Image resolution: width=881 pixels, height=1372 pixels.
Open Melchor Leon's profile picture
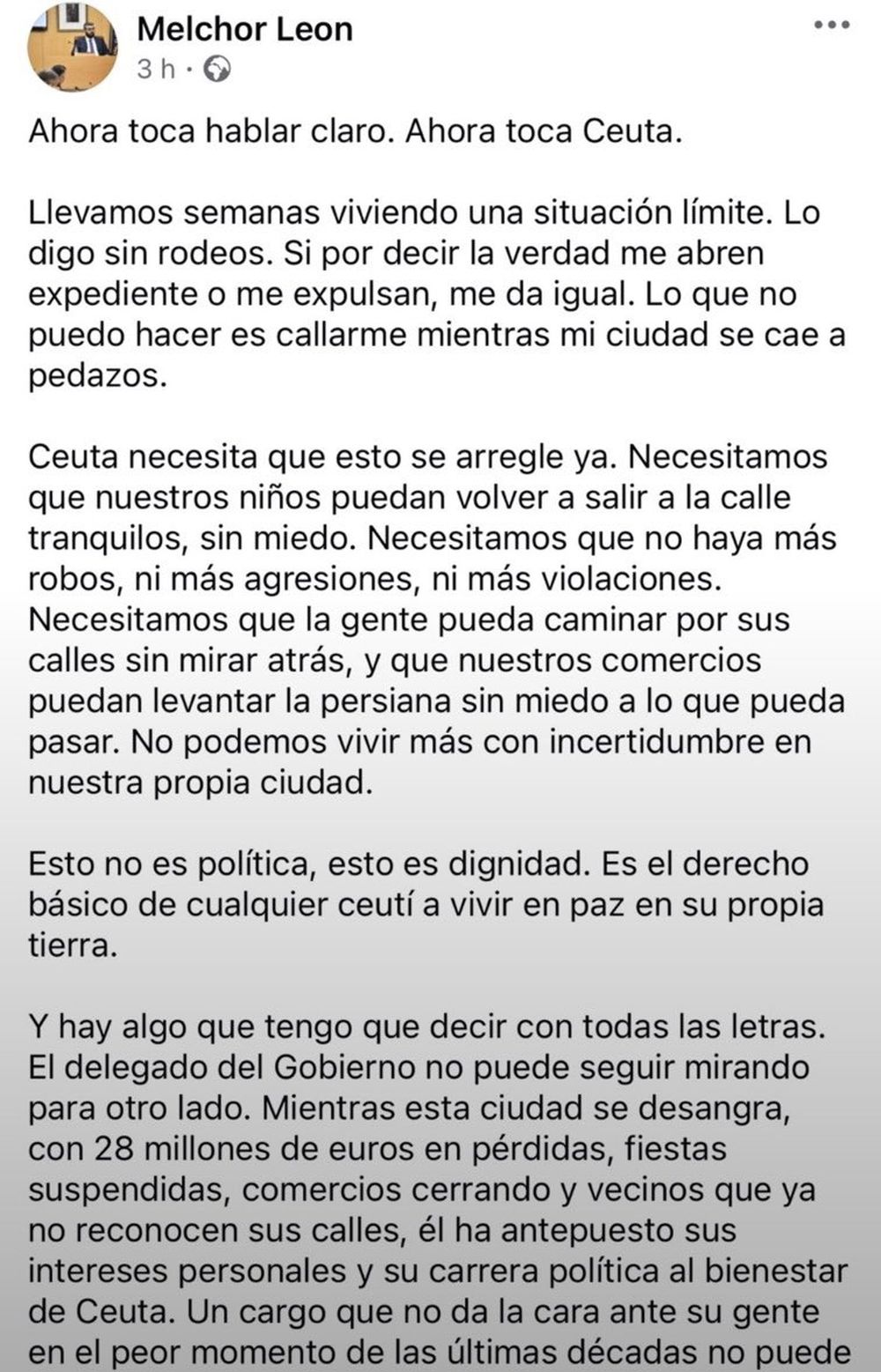[x=73, y=47]
